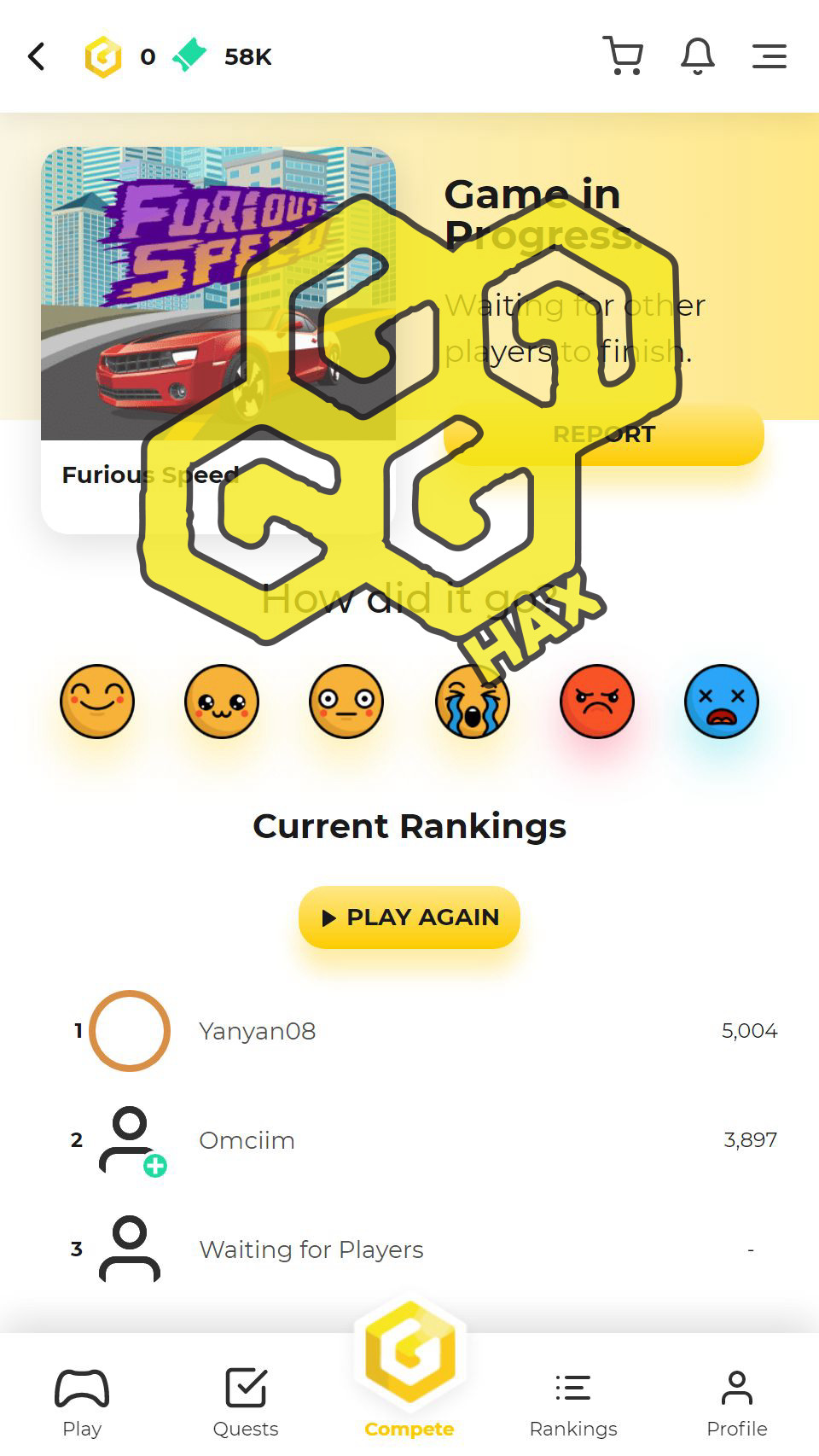
Task: Open the Profile tab
Action: 737,1401
